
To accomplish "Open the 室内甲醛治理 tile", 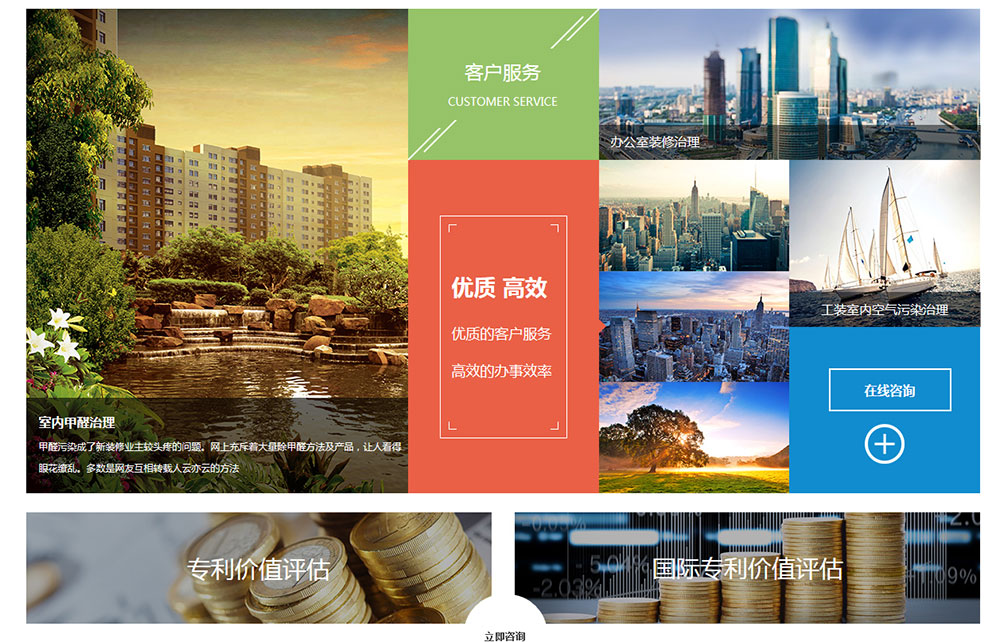I will (x=217, y=250).
